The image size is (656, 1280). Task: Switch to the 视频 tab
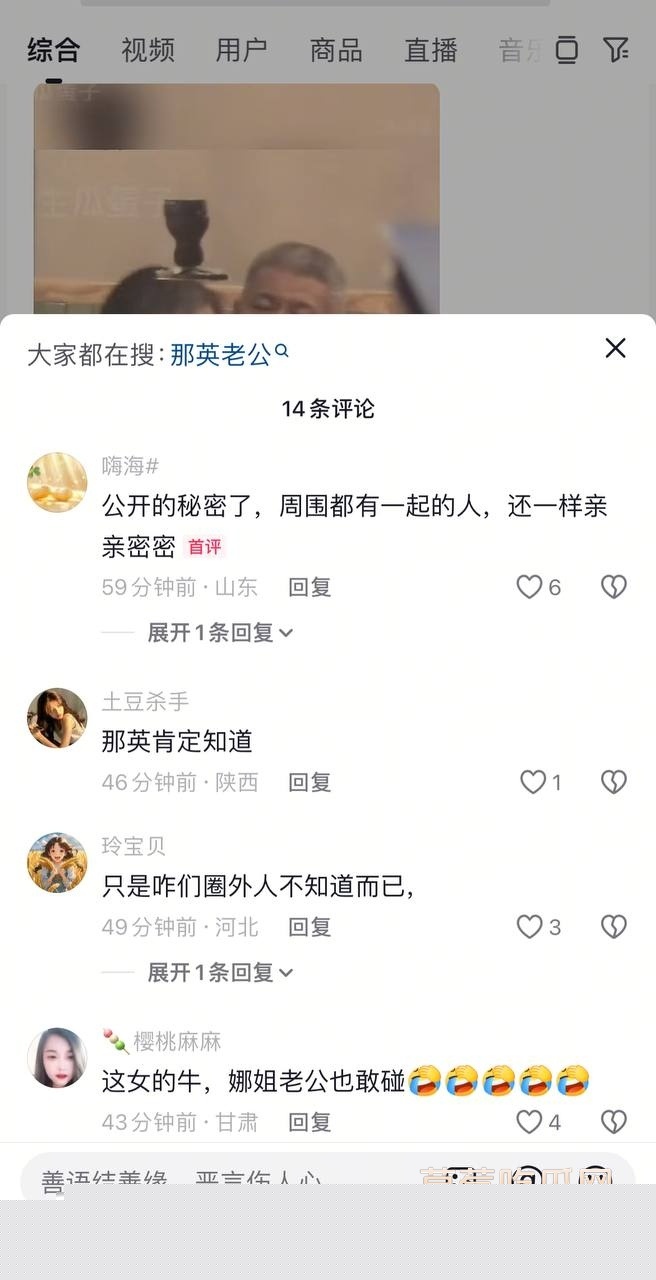click(x=148, y=50)
